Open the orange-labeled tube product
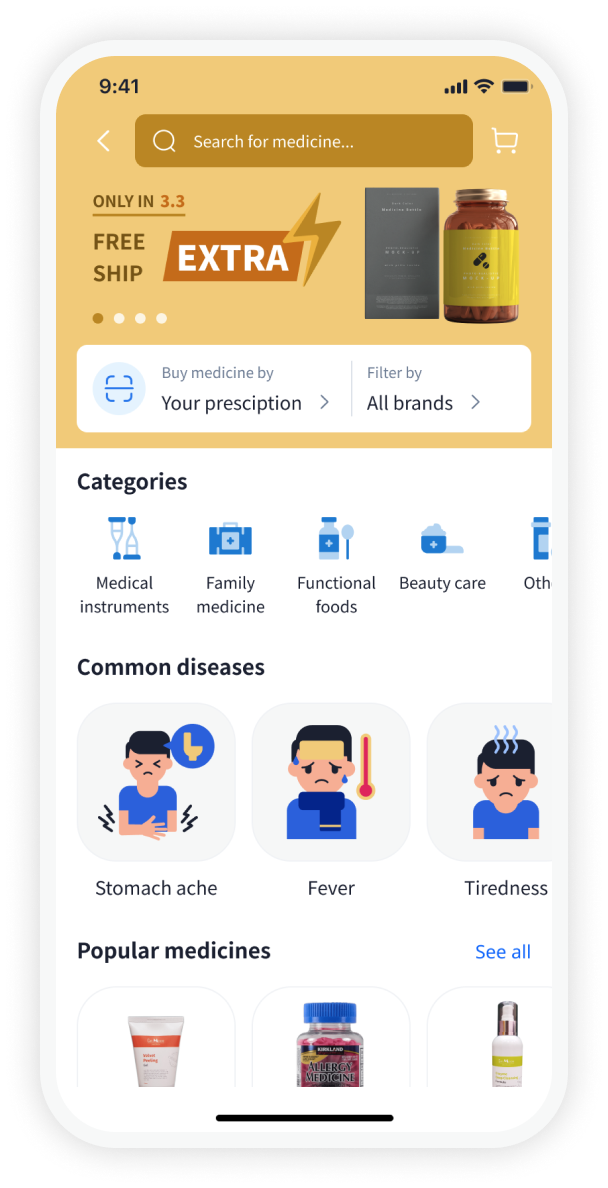This screenshot has height=1188, width=608. tap(156, 1040)
